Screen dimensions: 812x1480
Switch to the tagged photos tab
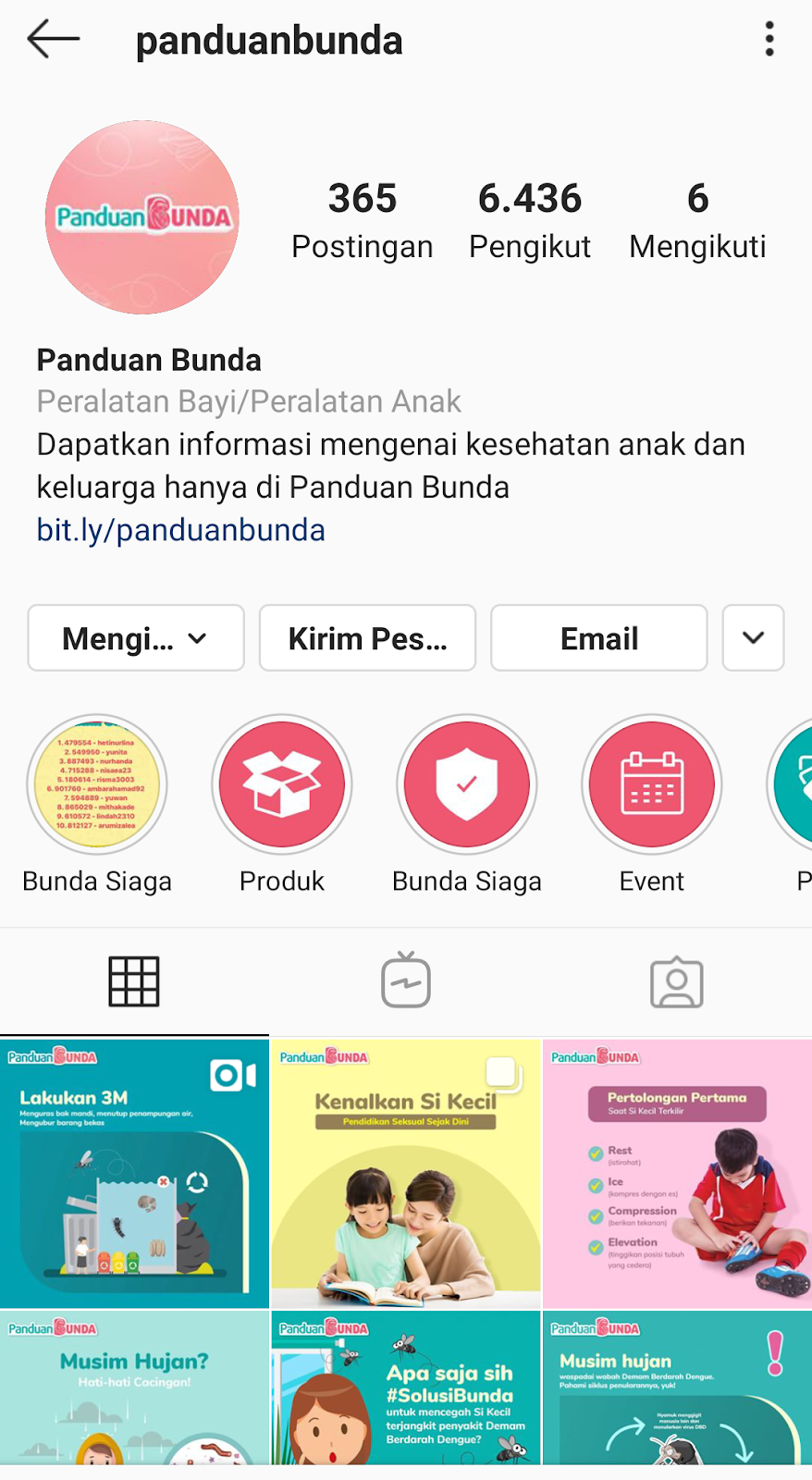[677, 981]
